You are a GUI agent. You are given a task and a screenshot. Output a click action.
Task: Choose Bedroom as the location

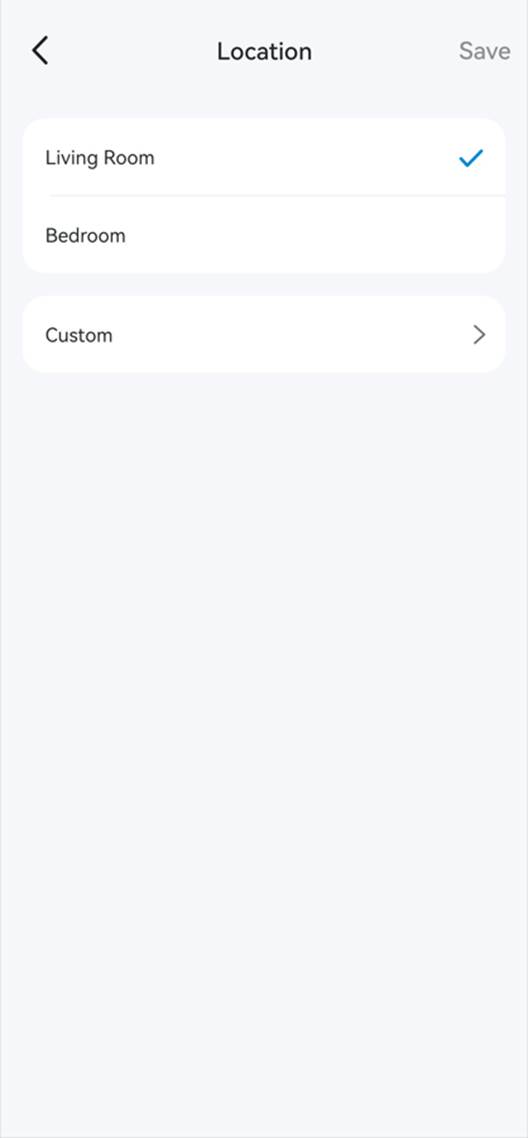tap(264, 235)
